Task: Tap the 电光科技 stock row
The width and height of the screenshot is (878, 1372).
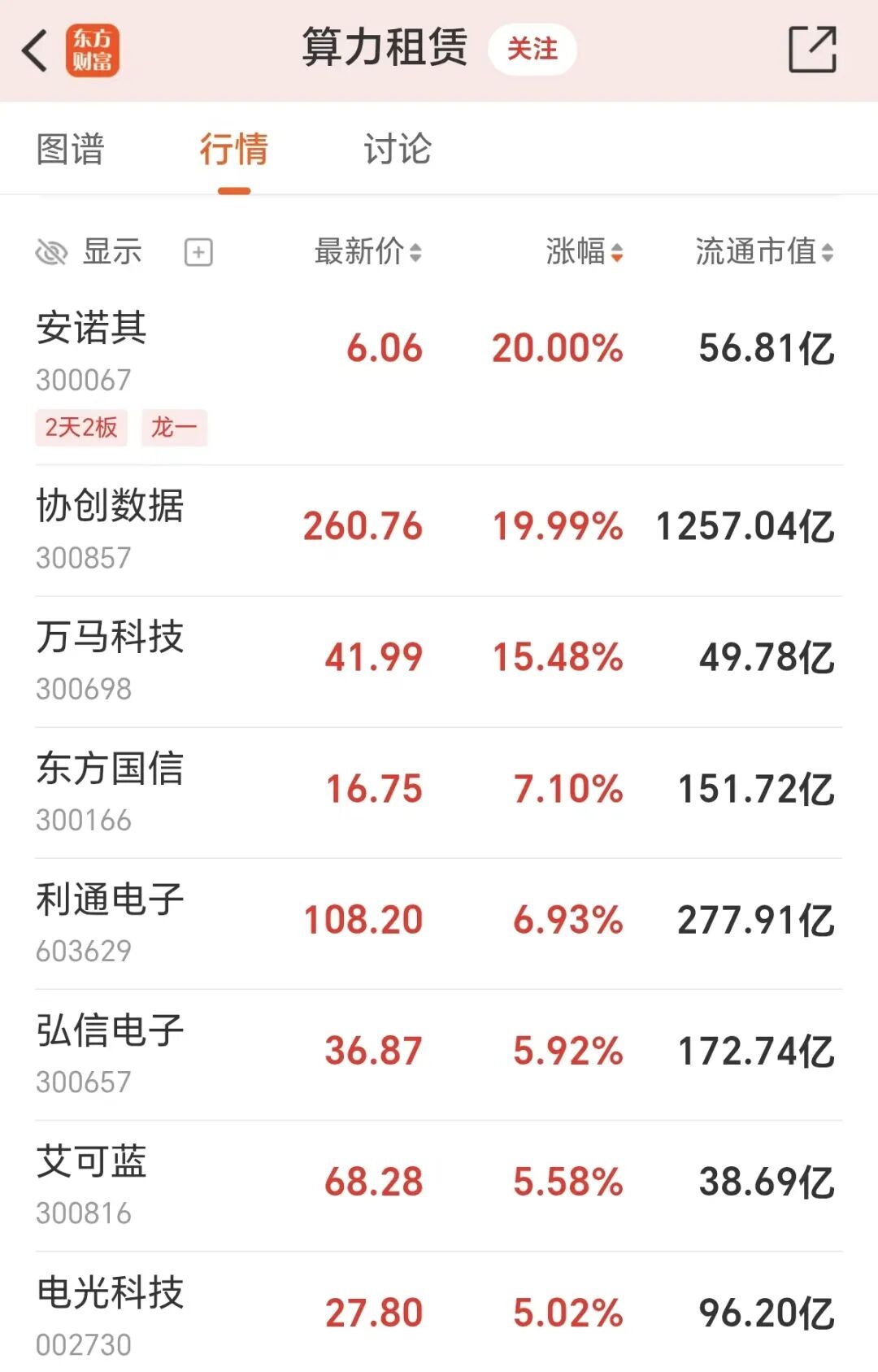Action: pos(110,1293)
